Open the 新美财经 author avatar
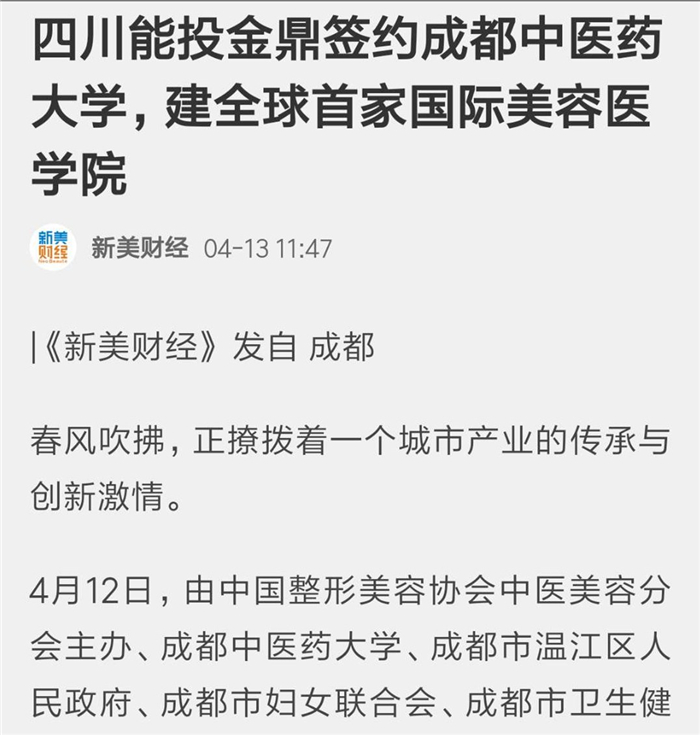Image resolution: width=700 pixels, height=735 pixels. point(53,248)
